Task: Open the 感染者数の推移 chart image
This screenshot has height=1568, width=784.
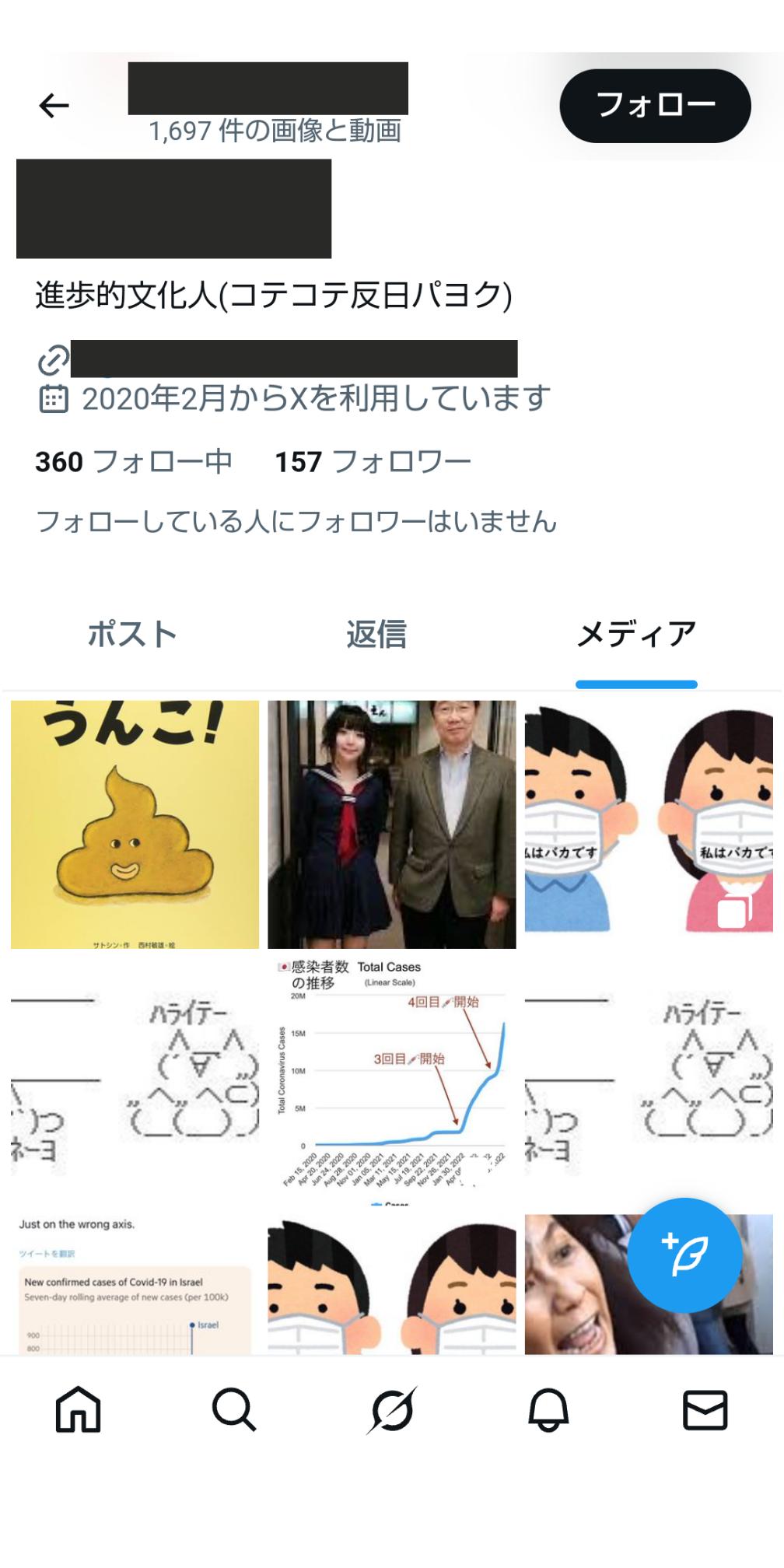Action: [x=391, y=1081]
